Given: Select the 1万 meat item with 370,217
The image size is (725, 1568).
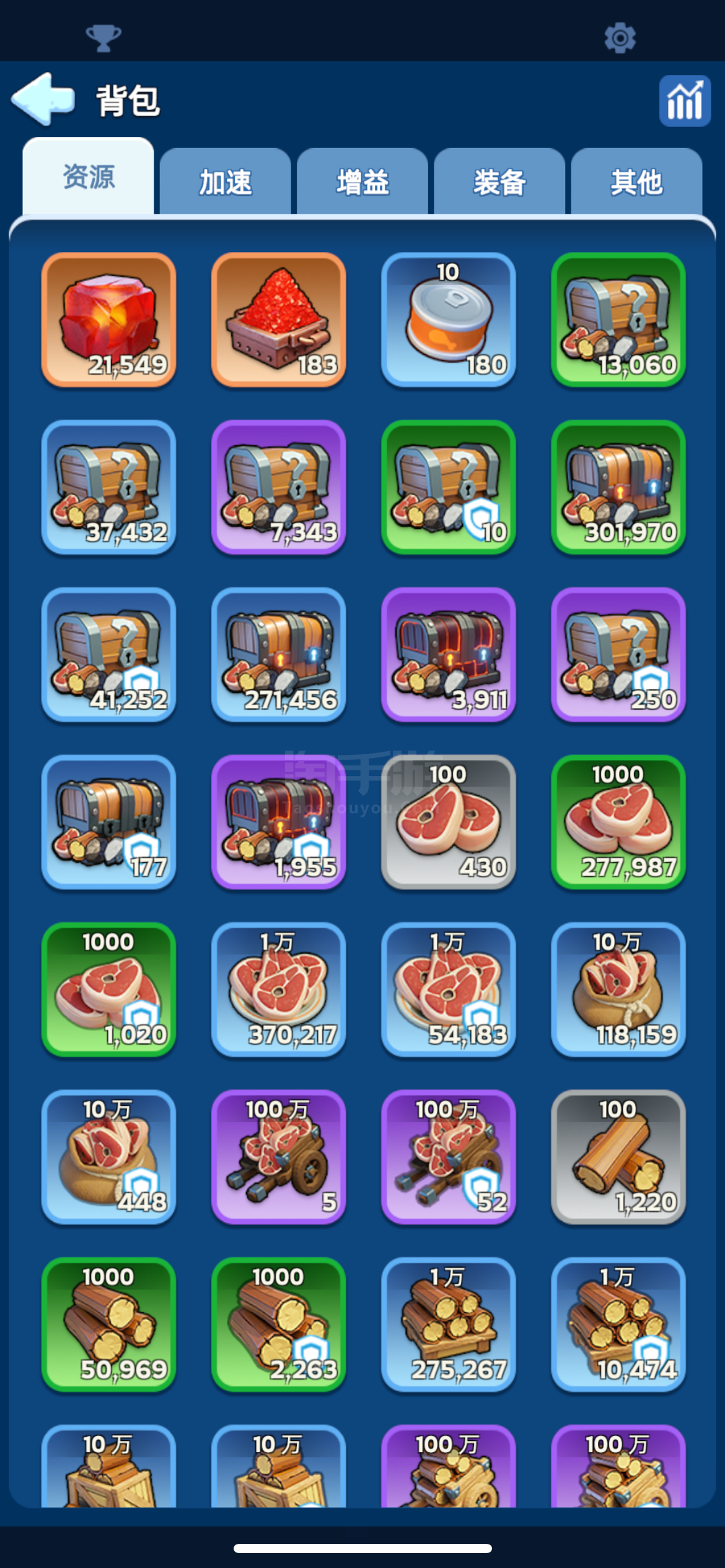Looking at the screenshot, I should (278, 990).
